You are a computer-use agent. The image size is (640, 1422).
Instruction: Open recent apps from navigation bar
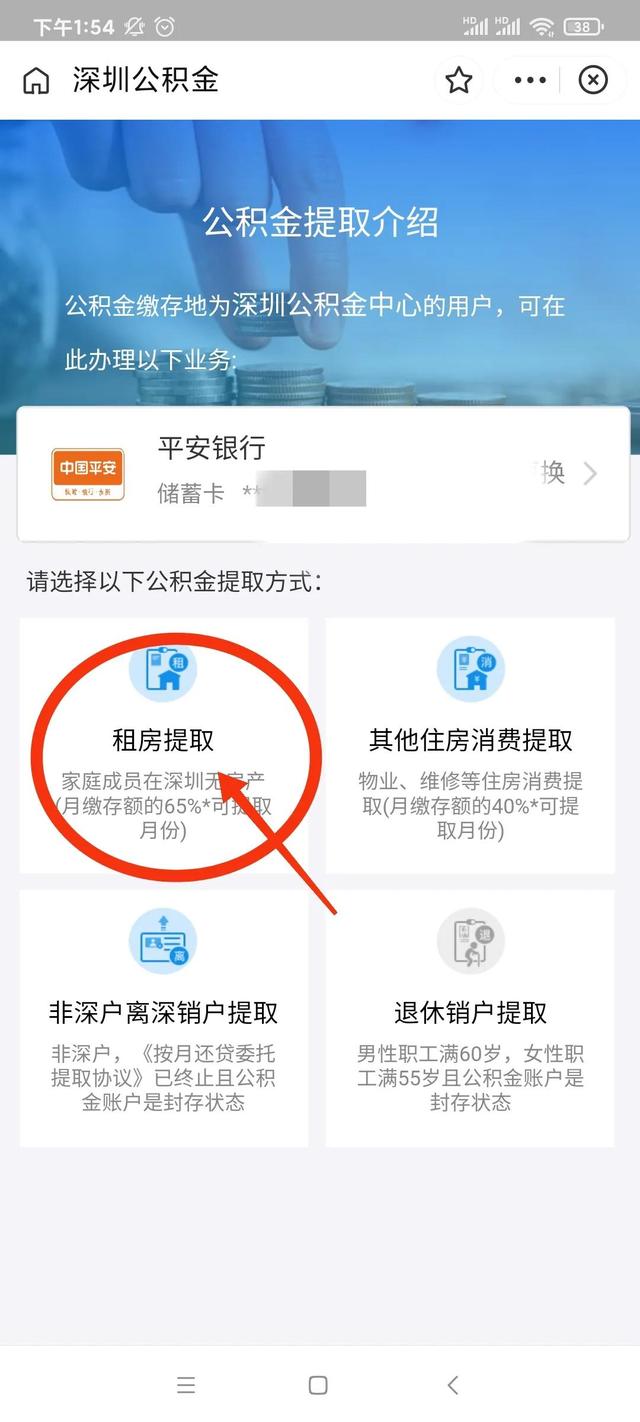tap(186, 1385)
